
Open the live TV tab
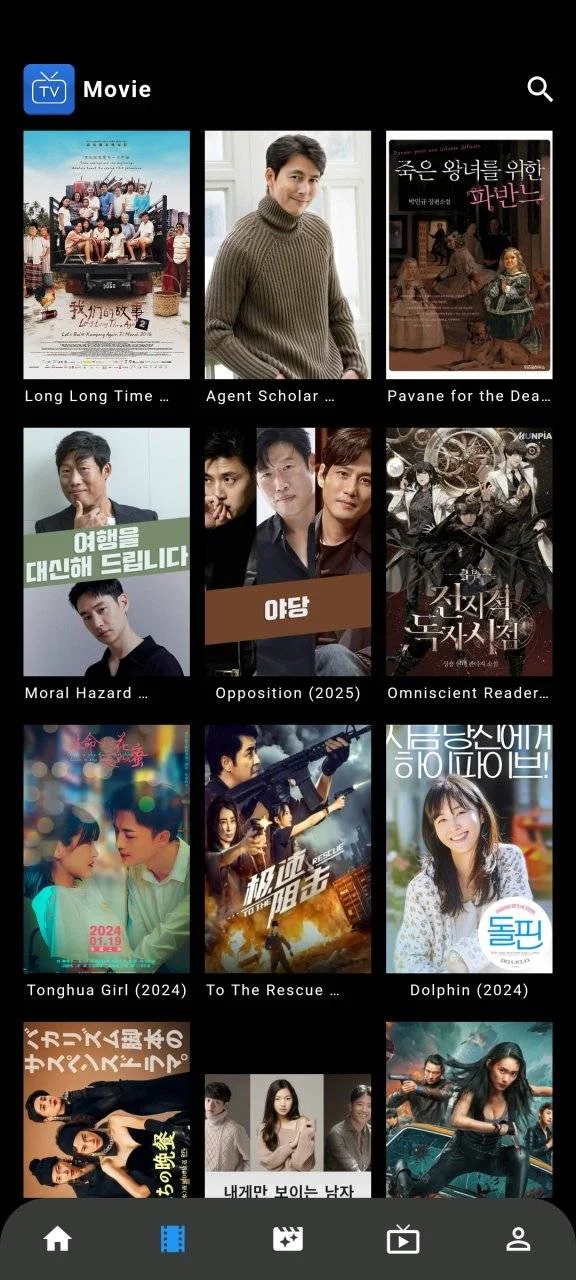(x=403, y=1240)
